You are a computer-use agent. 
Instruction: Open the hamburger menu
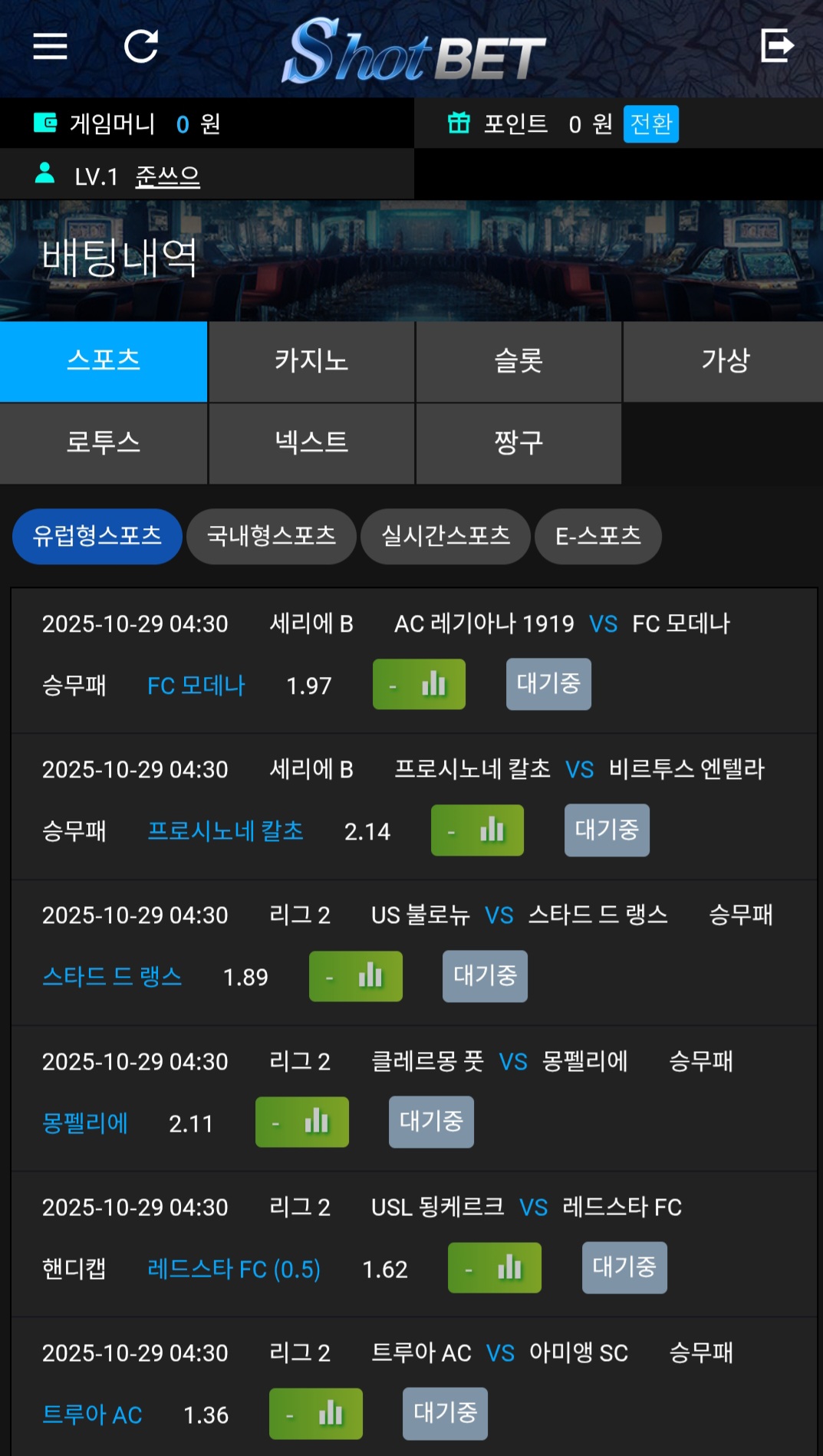(x=50, y=47)
